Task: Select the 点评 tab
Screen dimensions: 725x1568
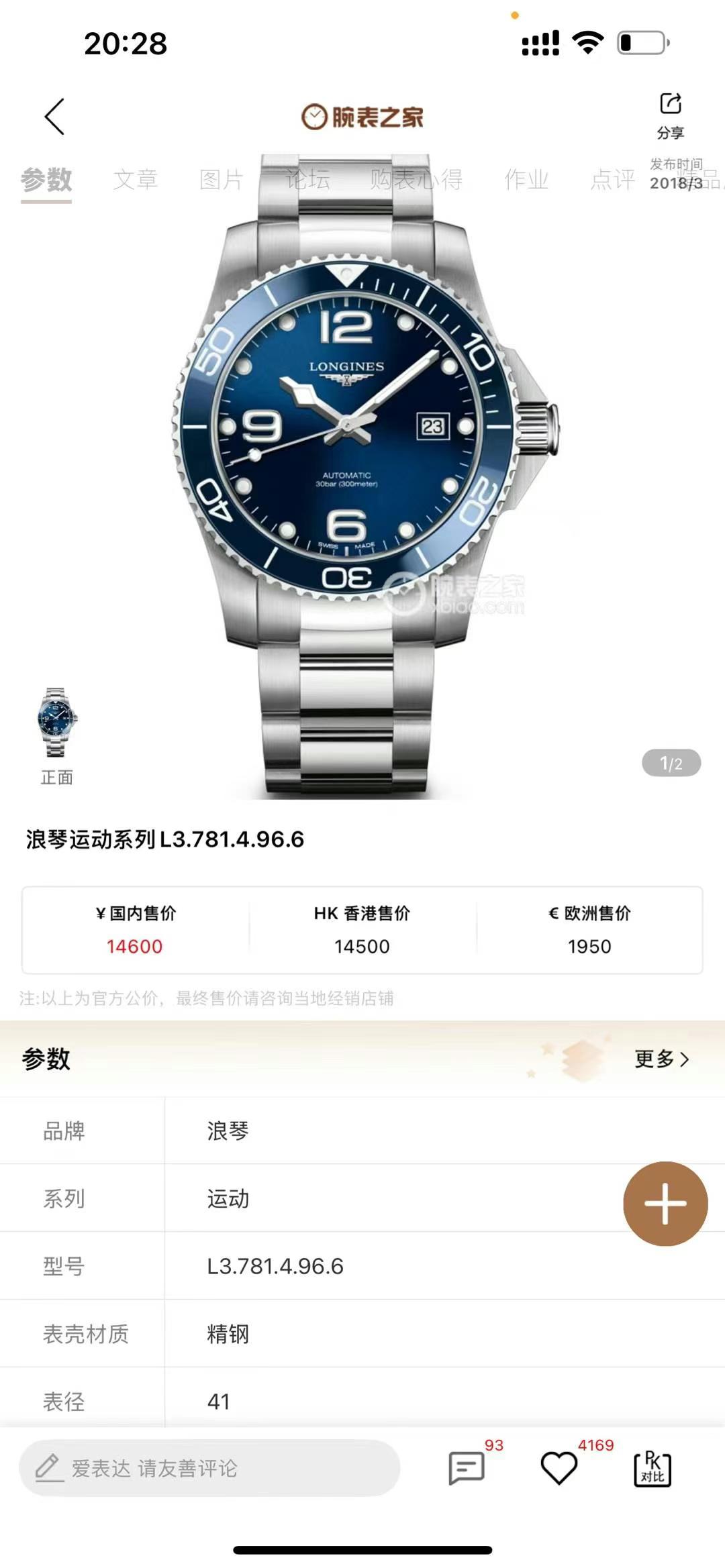Action: (x=612, y=179)
